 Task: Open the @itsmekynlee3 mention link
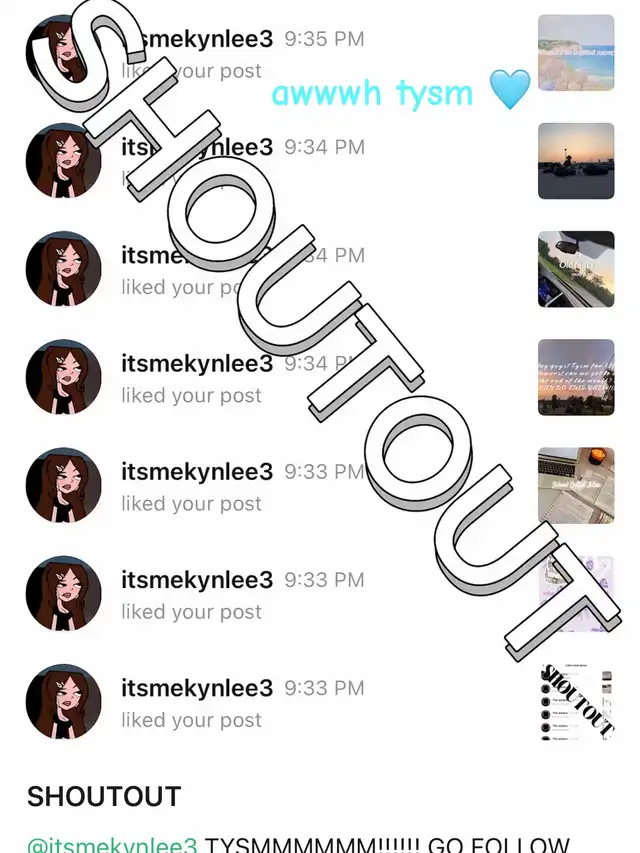pyautogui.click(x=112, y=845)
